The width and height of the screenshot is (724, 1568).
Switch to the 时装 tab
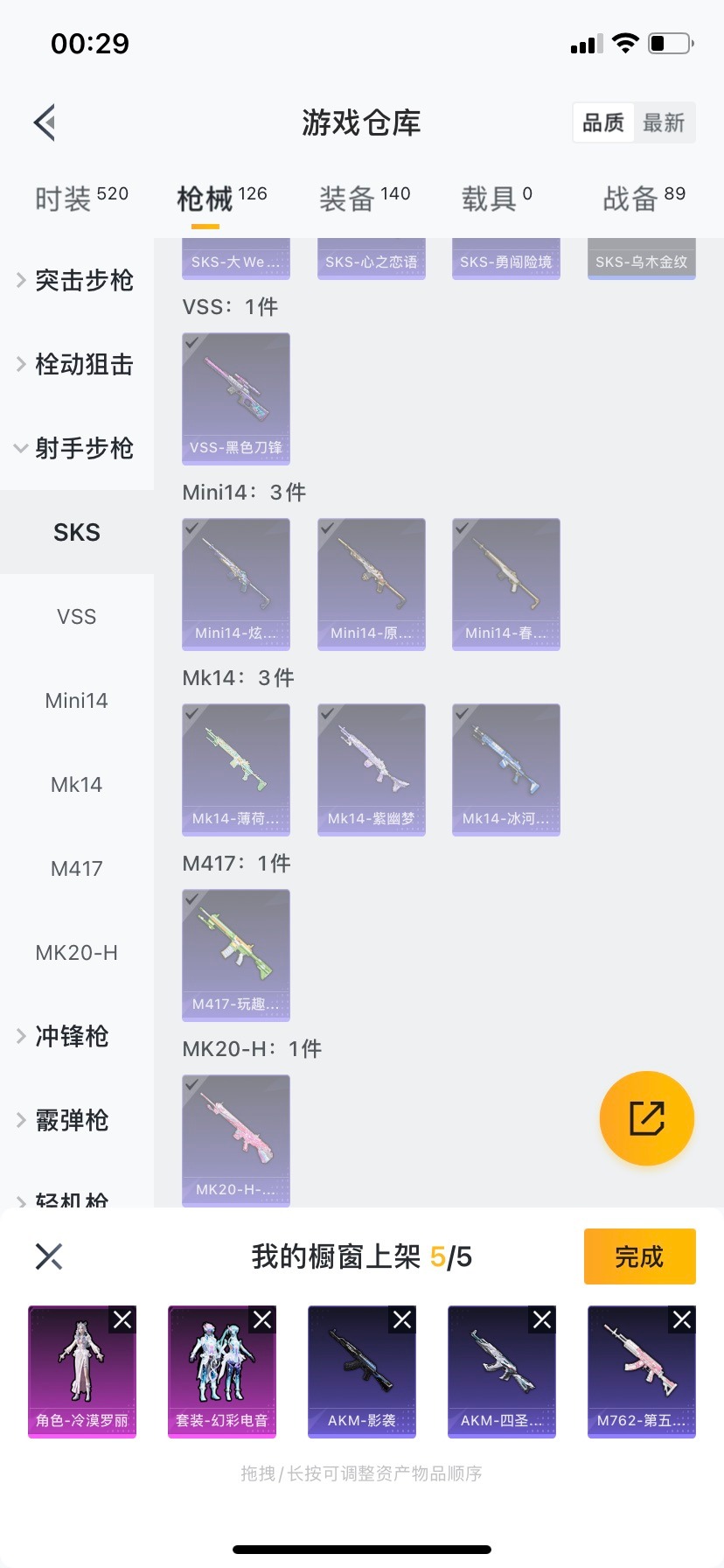point(80,199)
